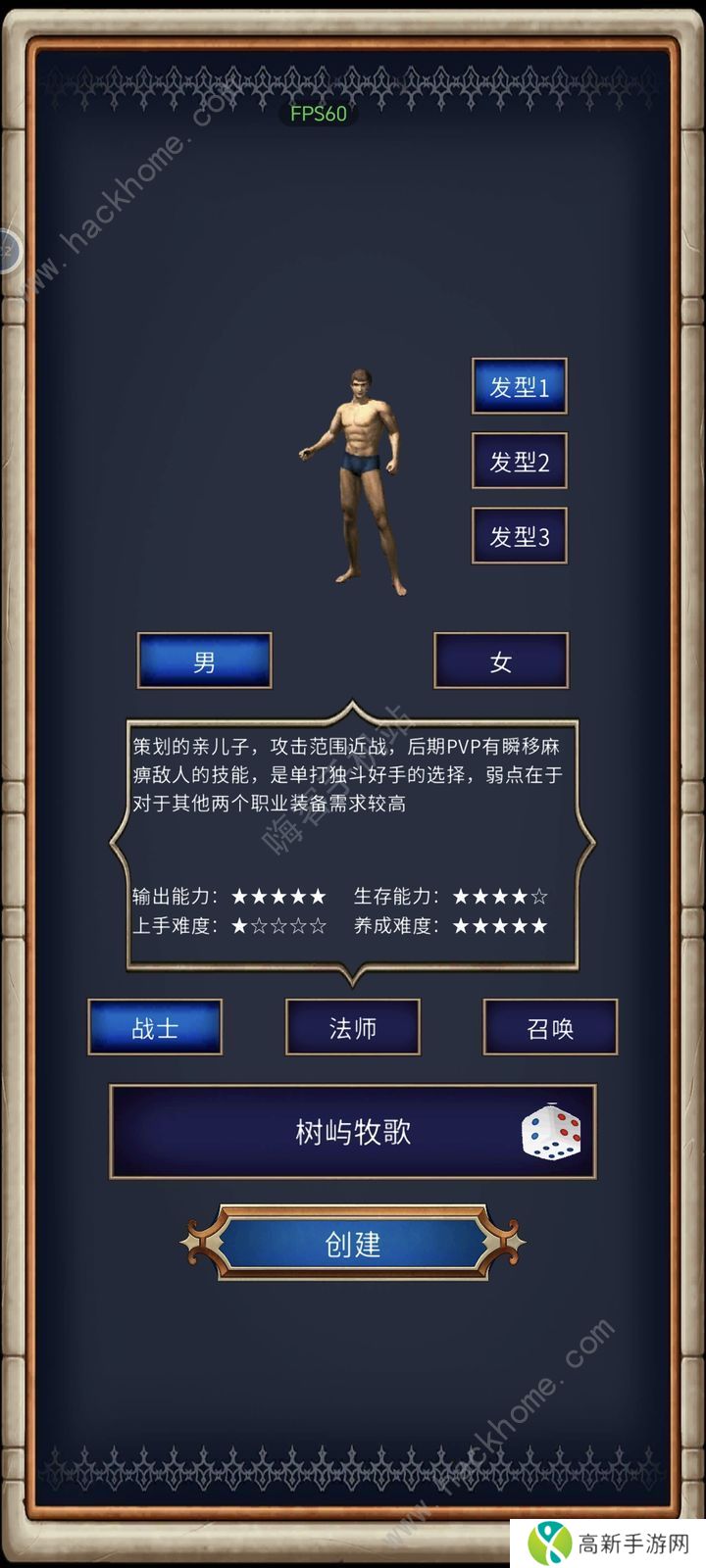Viewport: 706px width, 1568px height.
Task: Switch to the 法师 mage class
Action: pos(354,1027)
